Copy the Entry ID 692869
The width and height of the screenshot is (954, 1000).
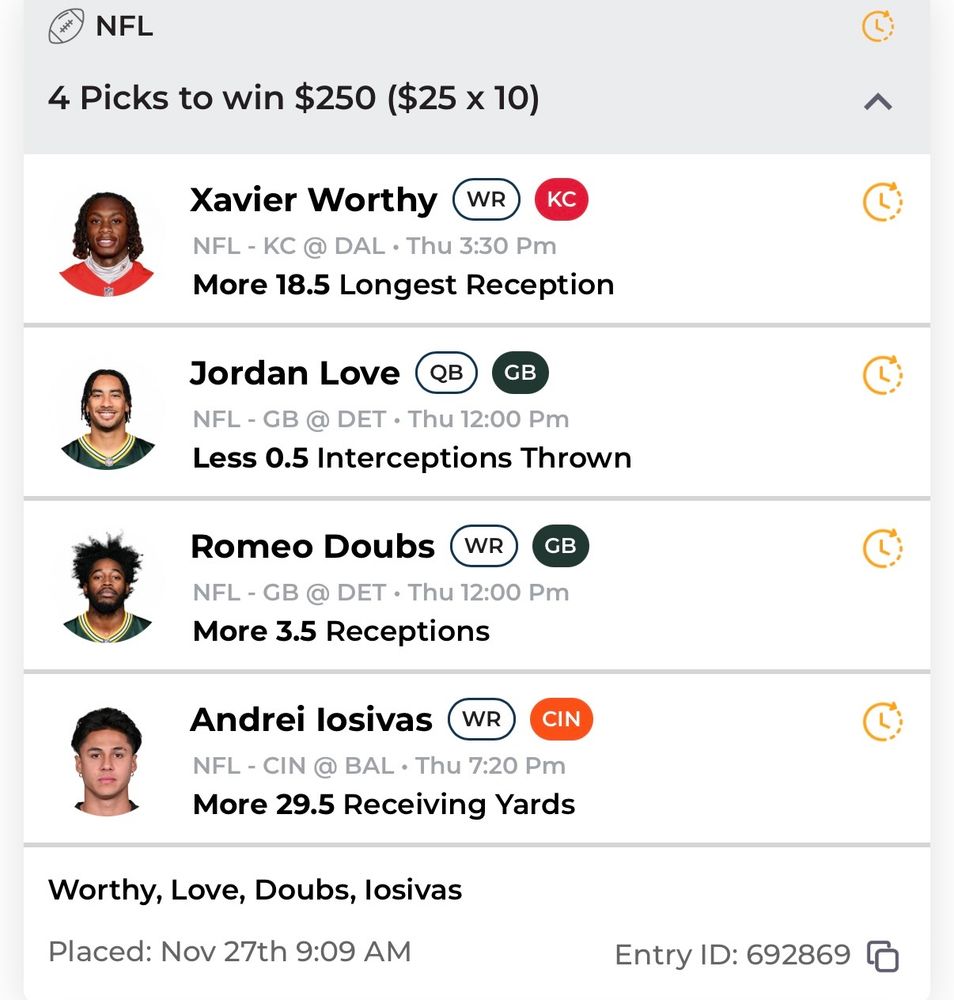pos(883,956)
